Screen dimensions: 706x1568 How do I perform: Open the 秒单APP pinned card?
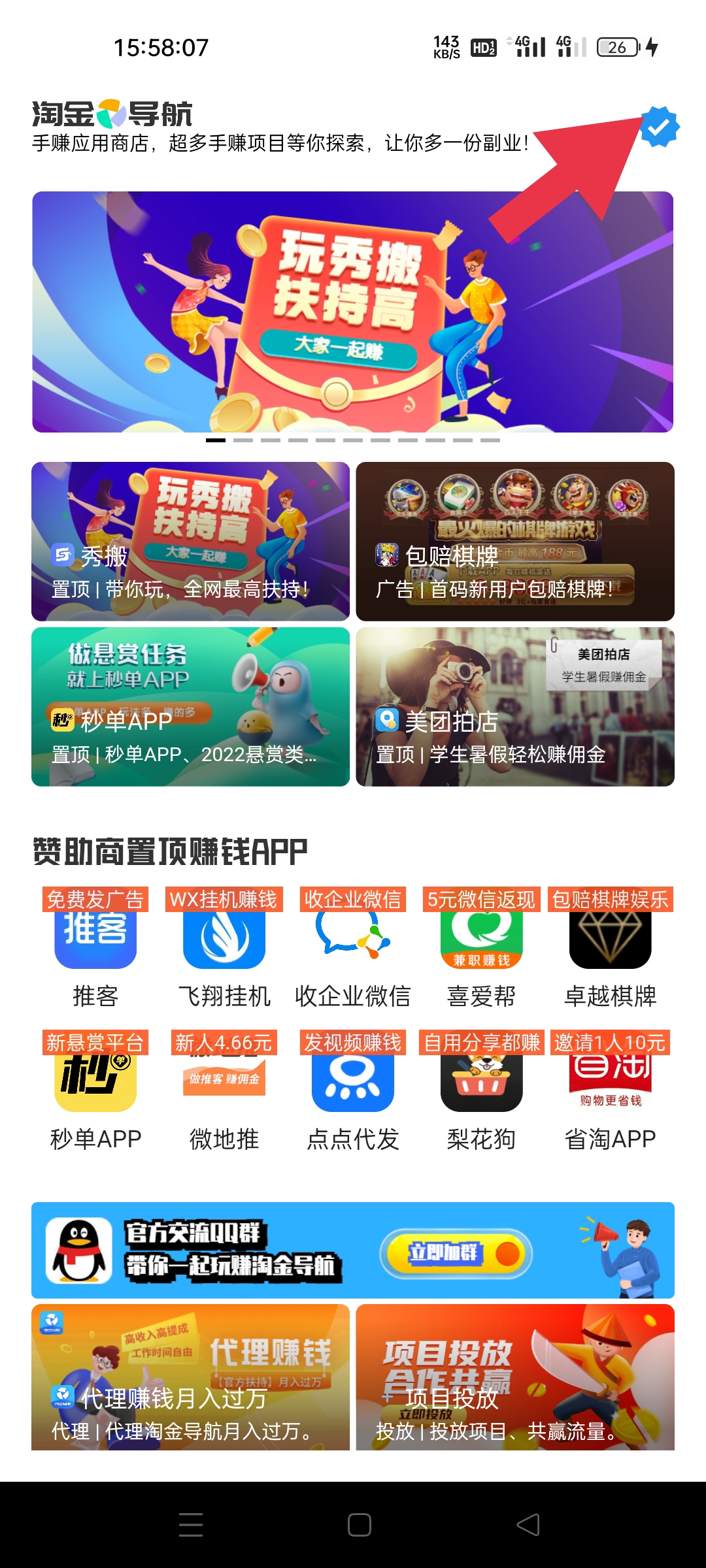[x=190, y=707]
